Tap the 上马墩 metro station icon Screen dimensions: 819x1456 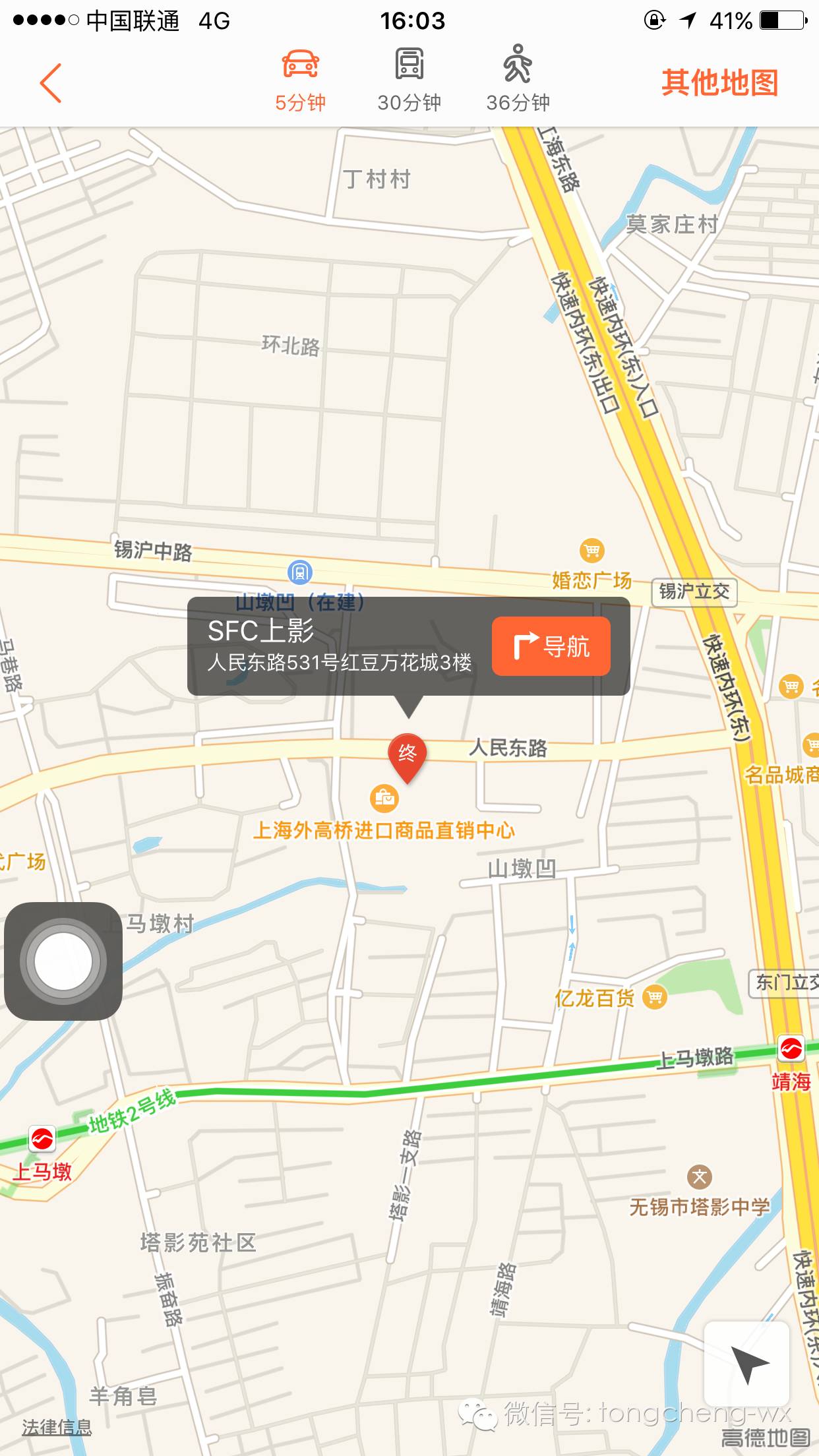pyautogui.click(x=42, y=1138)
